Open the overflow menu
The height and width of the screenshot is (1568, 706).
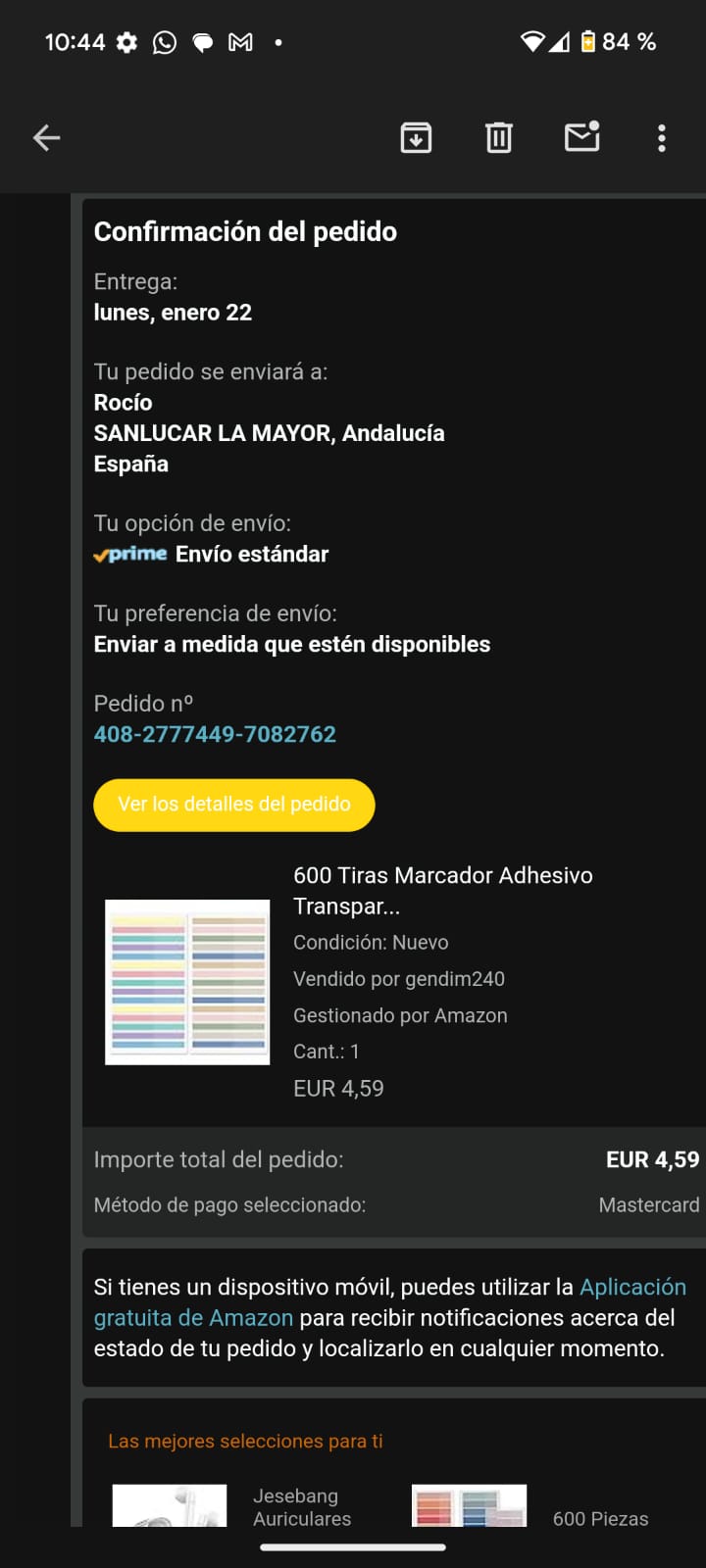(662, 138)
